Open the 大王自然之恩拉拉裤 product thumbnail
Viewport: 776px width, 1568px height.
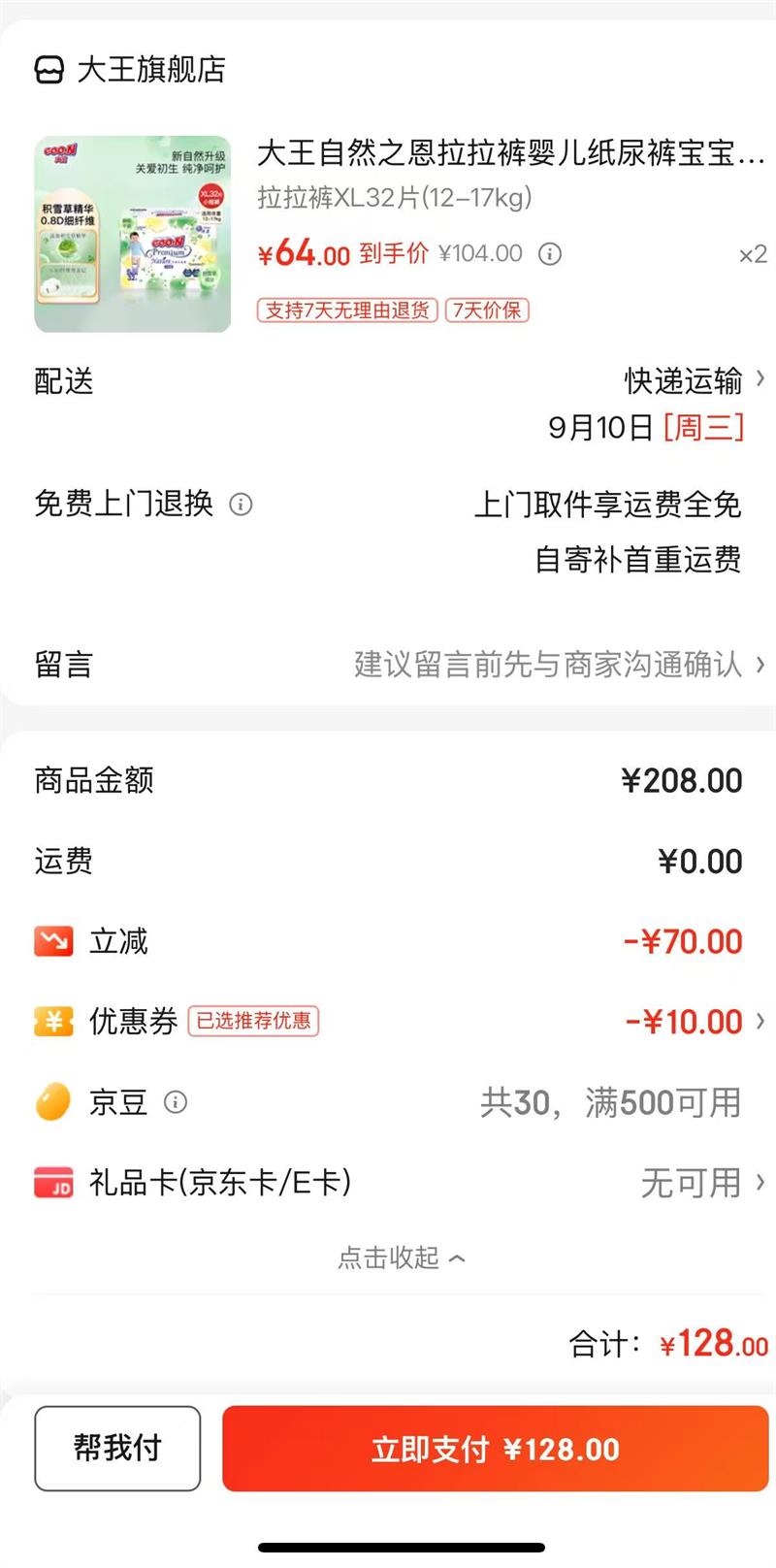tap(133, 235)
